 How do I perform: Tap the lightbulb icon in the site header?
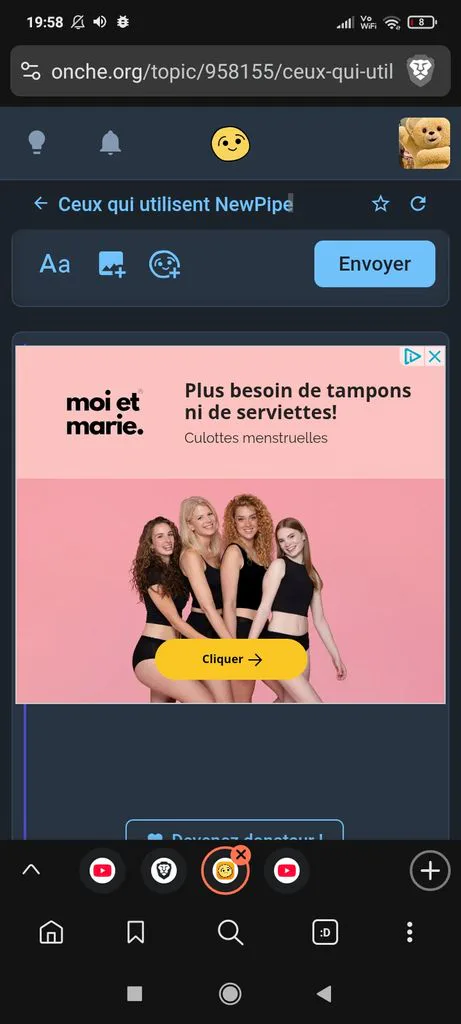37,142
